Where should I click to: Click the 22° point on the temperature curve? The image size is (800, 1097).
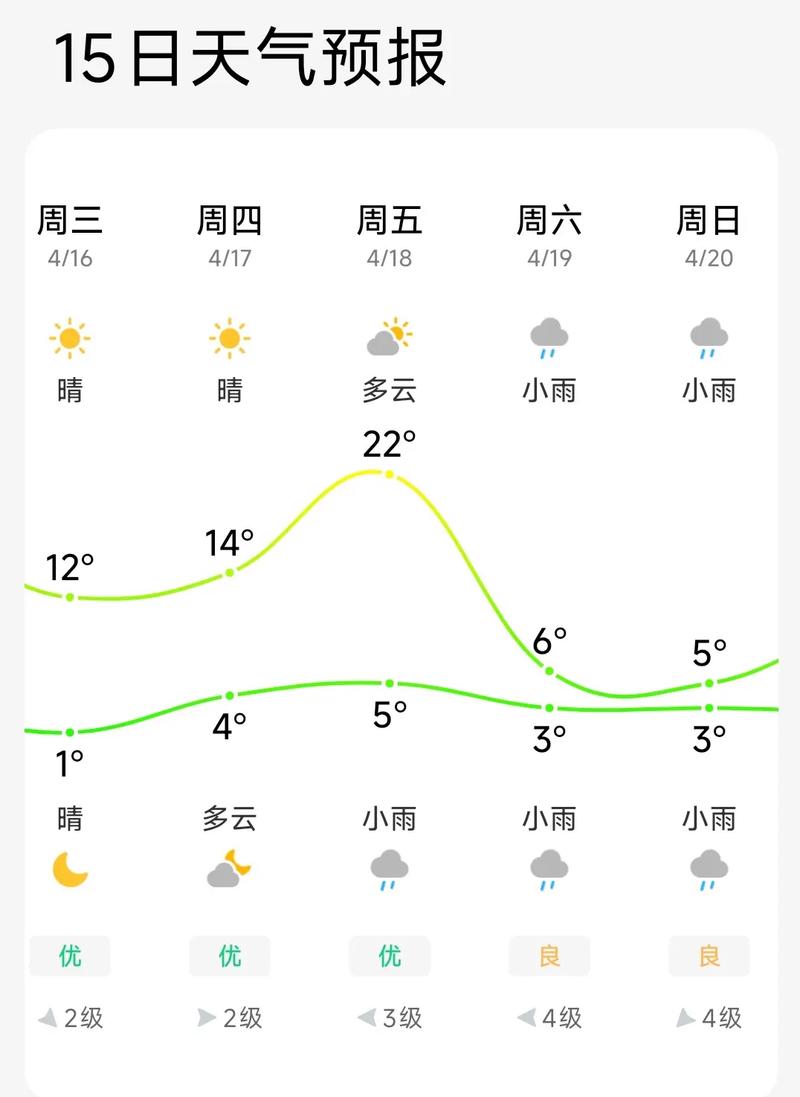tap(389, 473)
